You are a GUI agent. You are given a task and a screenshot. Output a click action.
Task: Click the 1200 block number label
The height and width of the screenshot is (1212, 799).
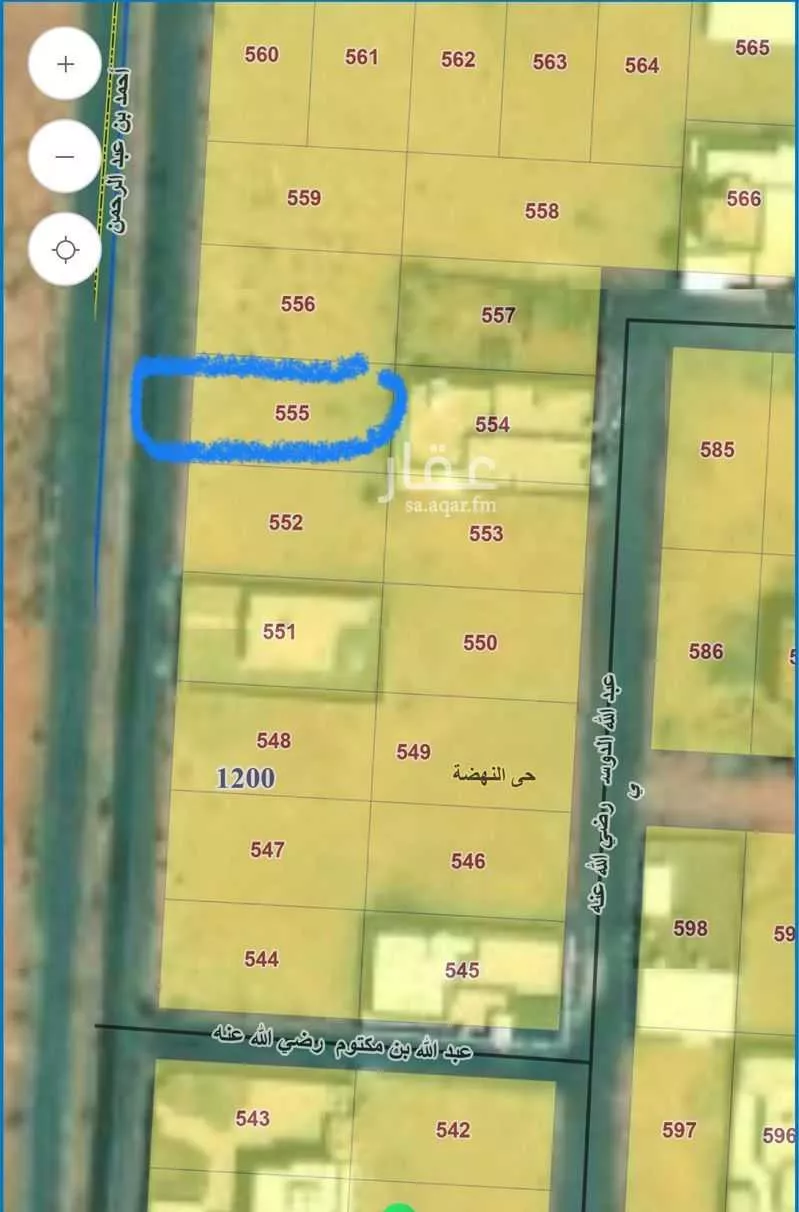(246, 780)
